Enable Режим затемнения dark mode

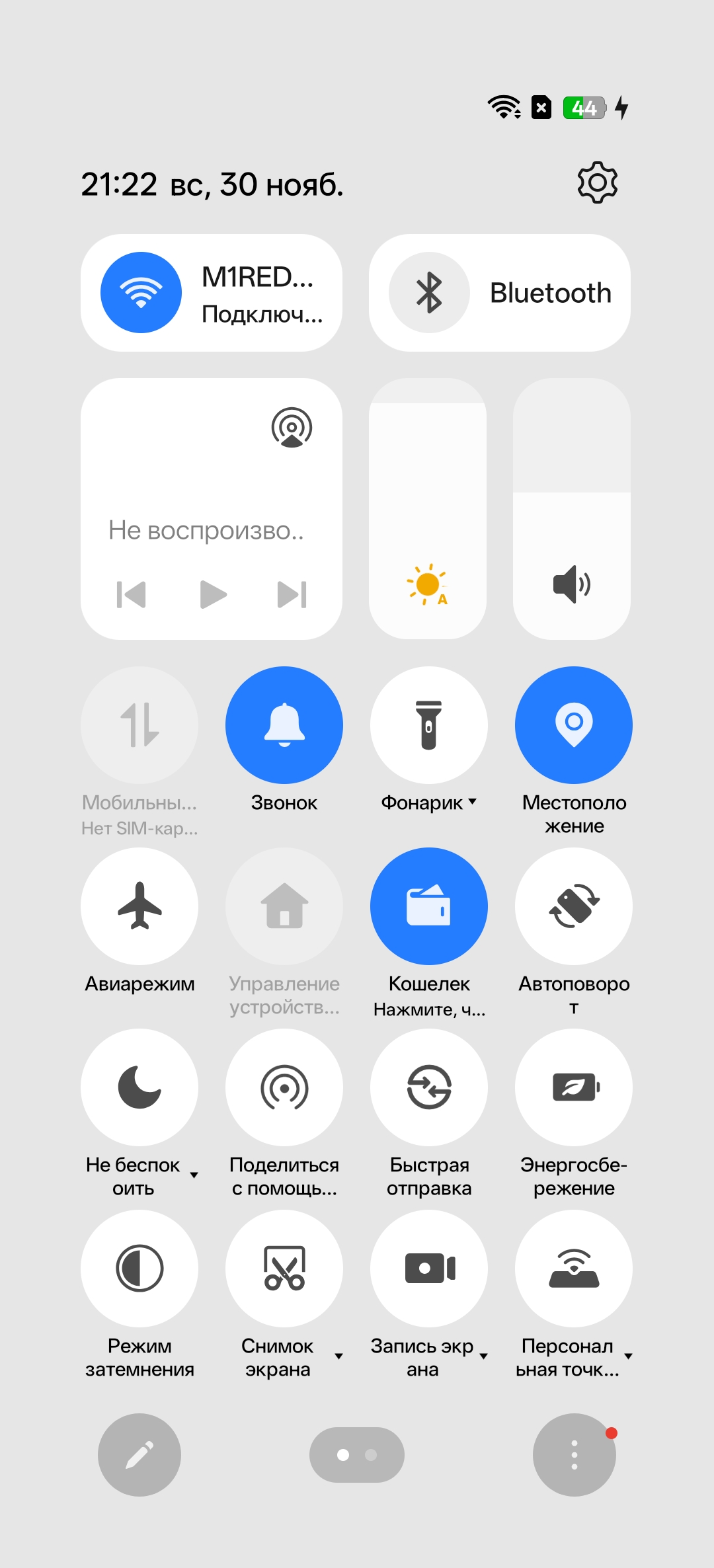tap(139, 1269)
